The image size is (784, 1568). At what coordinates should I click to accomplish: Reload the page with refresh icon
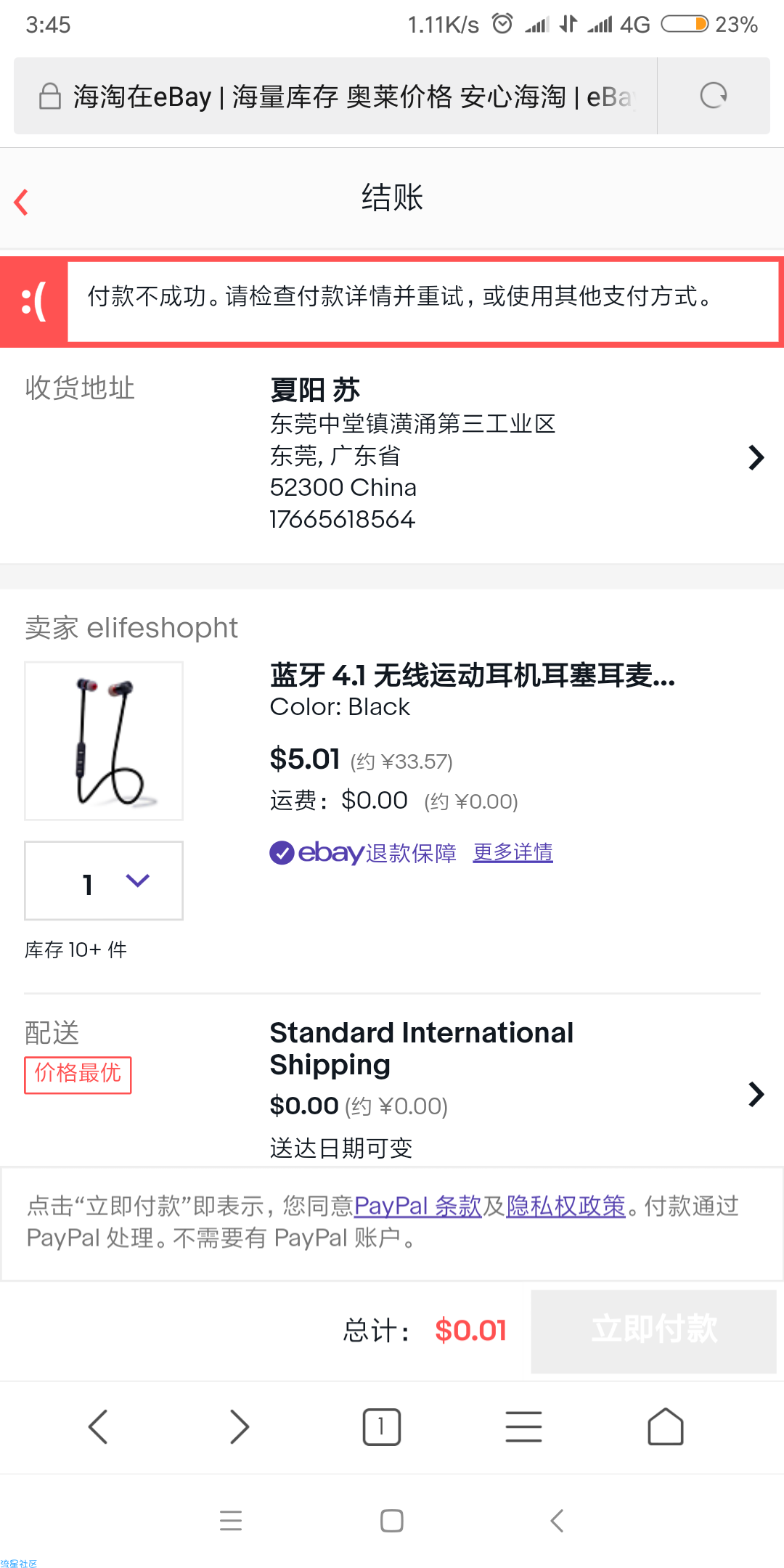click(714, 96)
